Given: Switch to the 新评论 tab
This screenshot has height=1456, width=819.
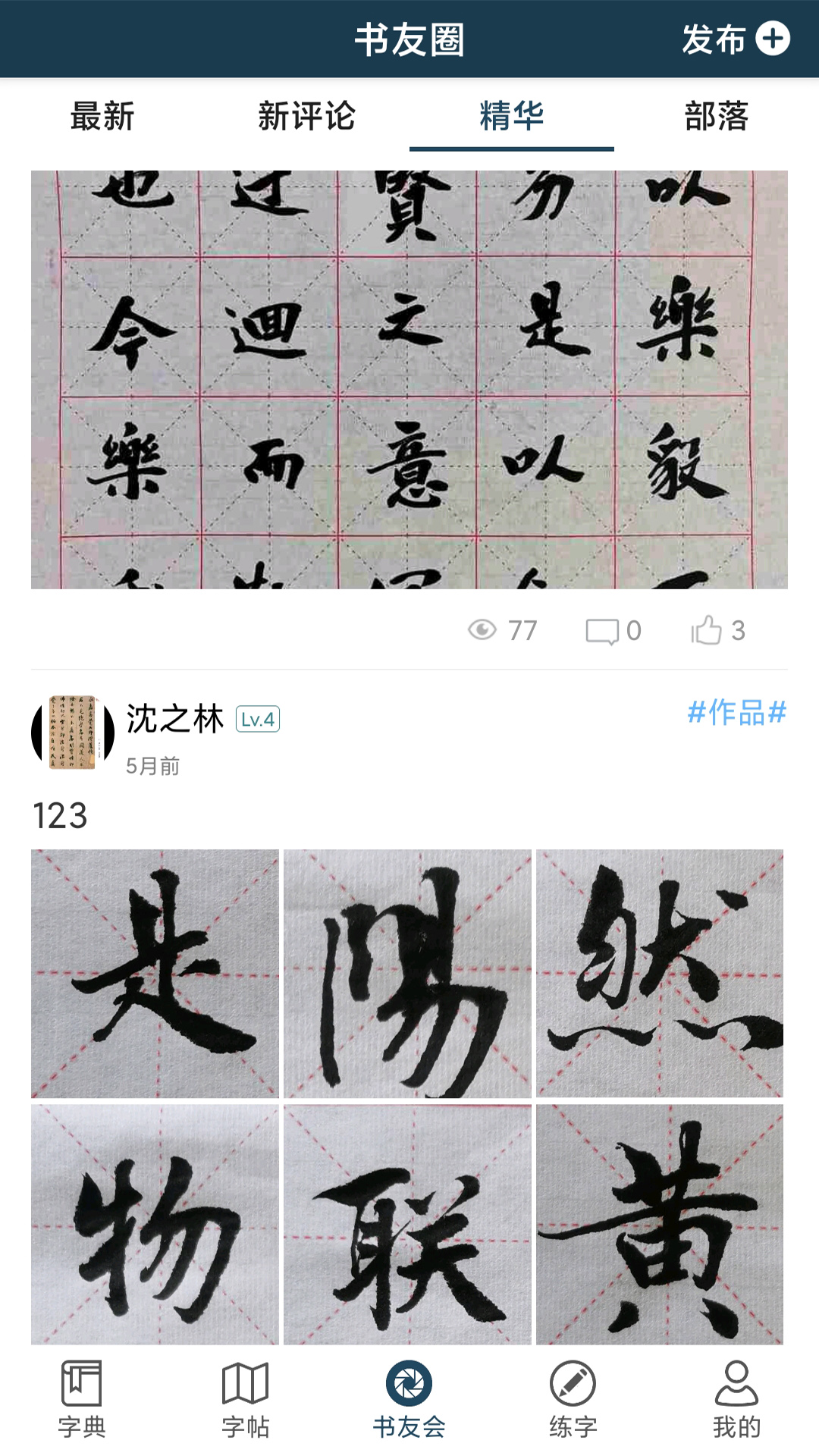Looking at the screenshot, I should (306, 117).
